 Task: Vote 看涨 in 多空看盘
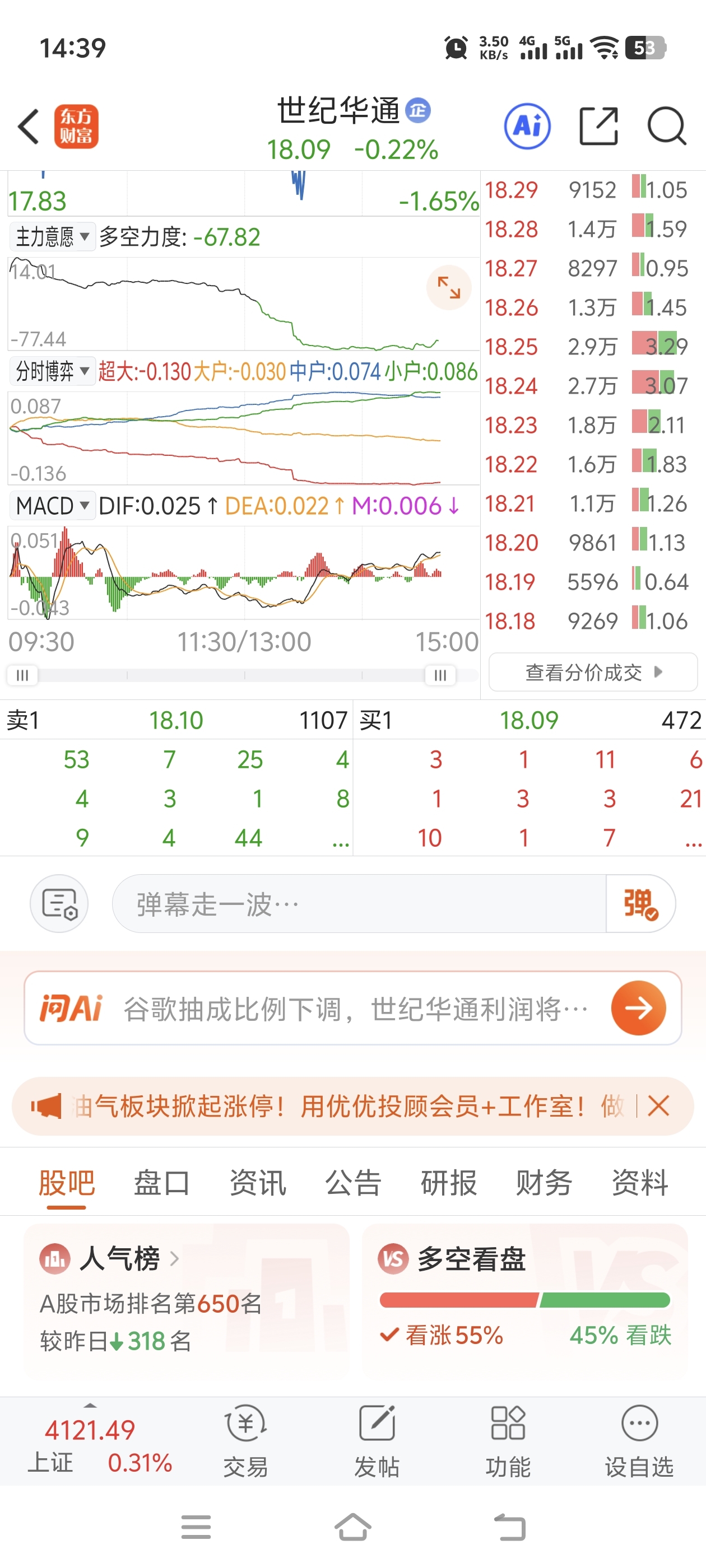pos(442,1335)
